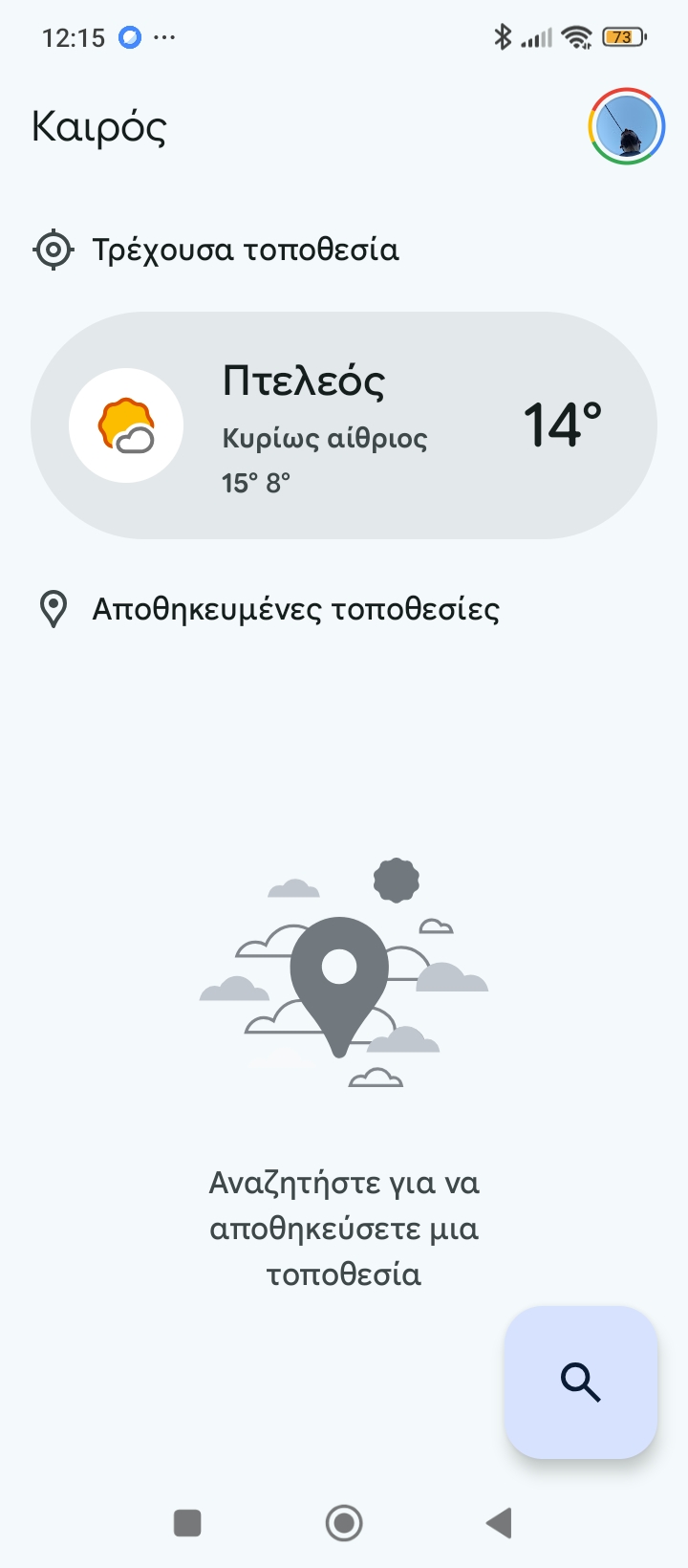Open the recent apps view

187,1523
